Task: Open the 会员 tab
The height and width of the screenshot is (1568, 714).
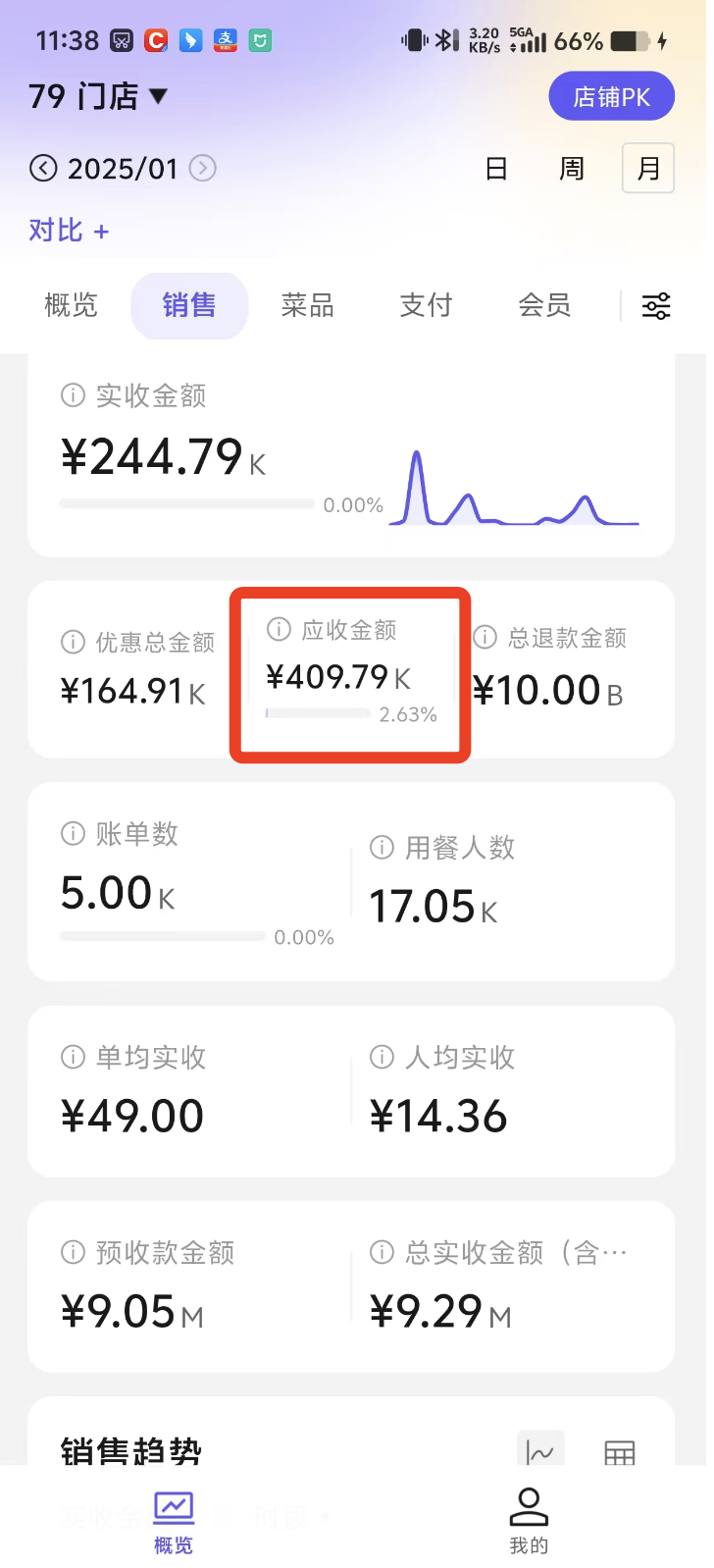Action: [544, 305]
